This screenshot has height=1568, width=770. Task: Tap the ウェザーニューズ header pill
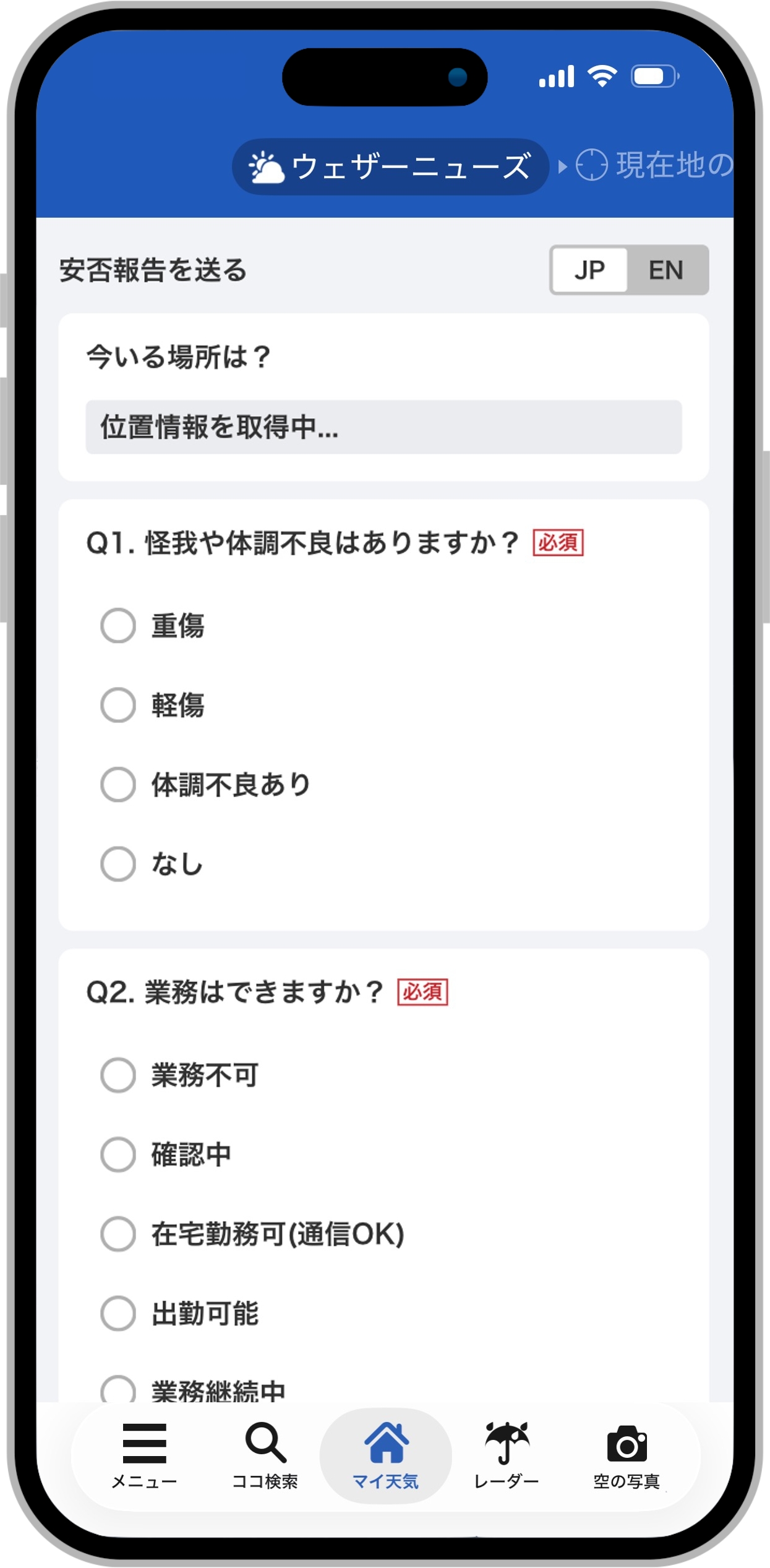click(x=390, y=167)
